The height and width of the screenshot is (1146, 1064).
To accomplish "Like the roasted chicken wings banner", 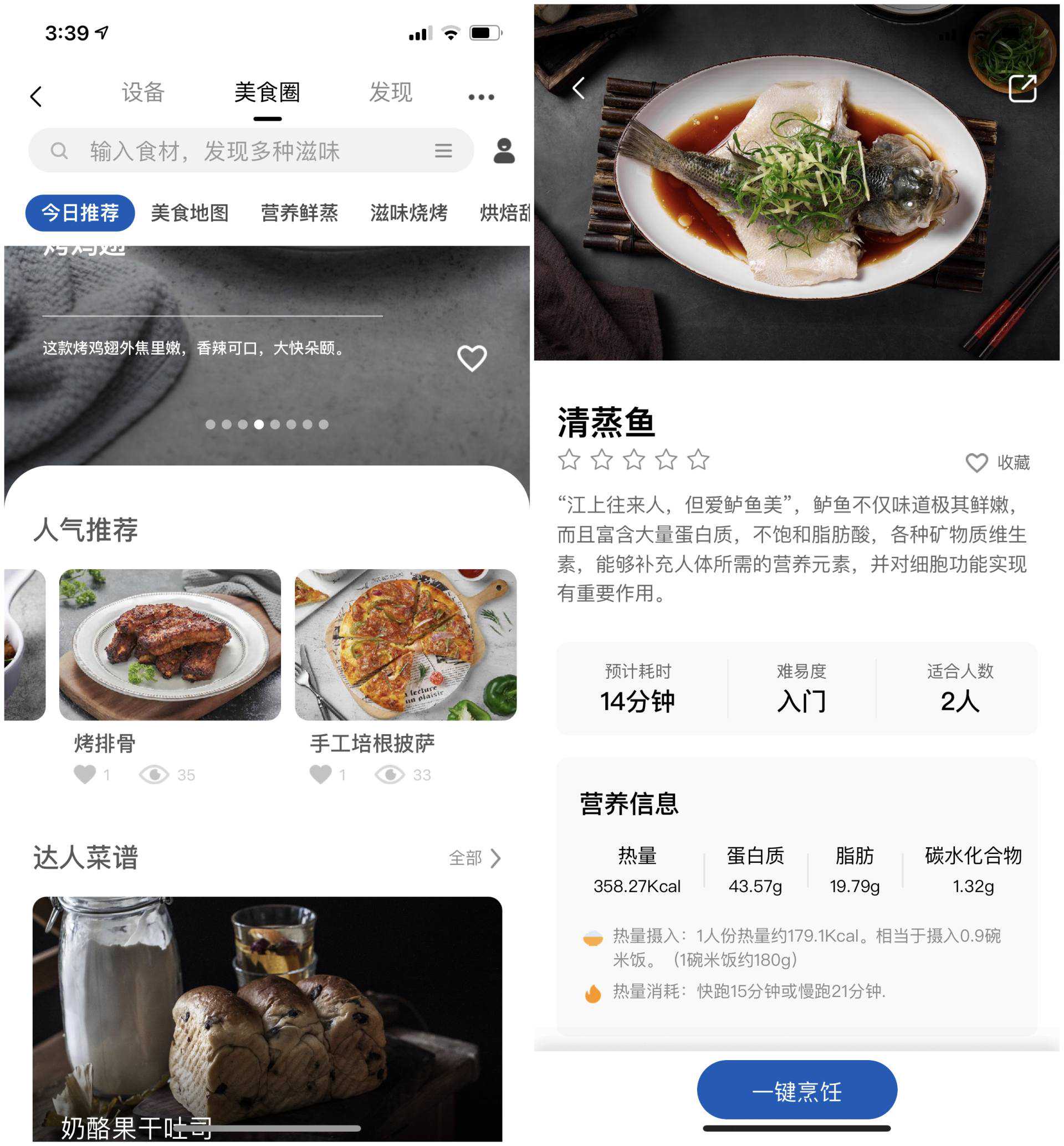I will (x=472, y=357).
